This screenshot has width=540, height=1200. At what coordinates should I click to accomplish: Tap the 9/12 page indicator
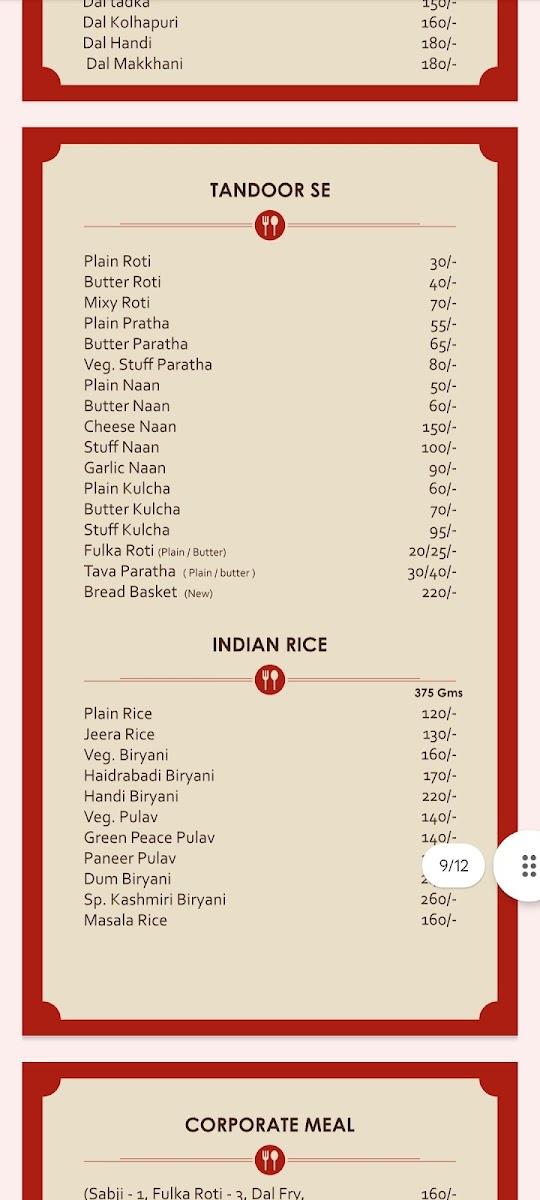pyautogui.click(x=454, y=866)
